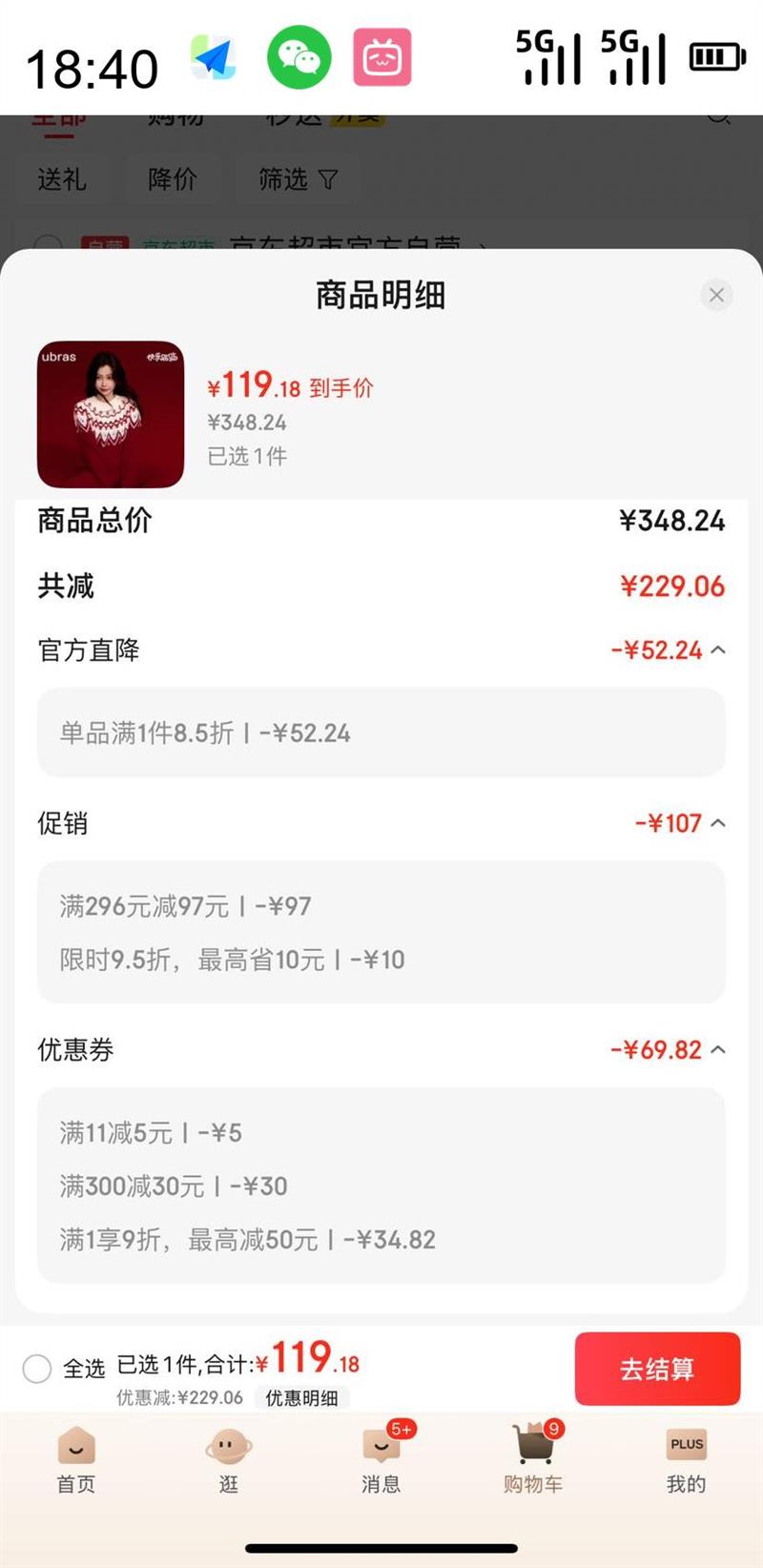Switch to the 我的 tab
The width and height of the screenshot is (763, 1568).
point(686,1459)
